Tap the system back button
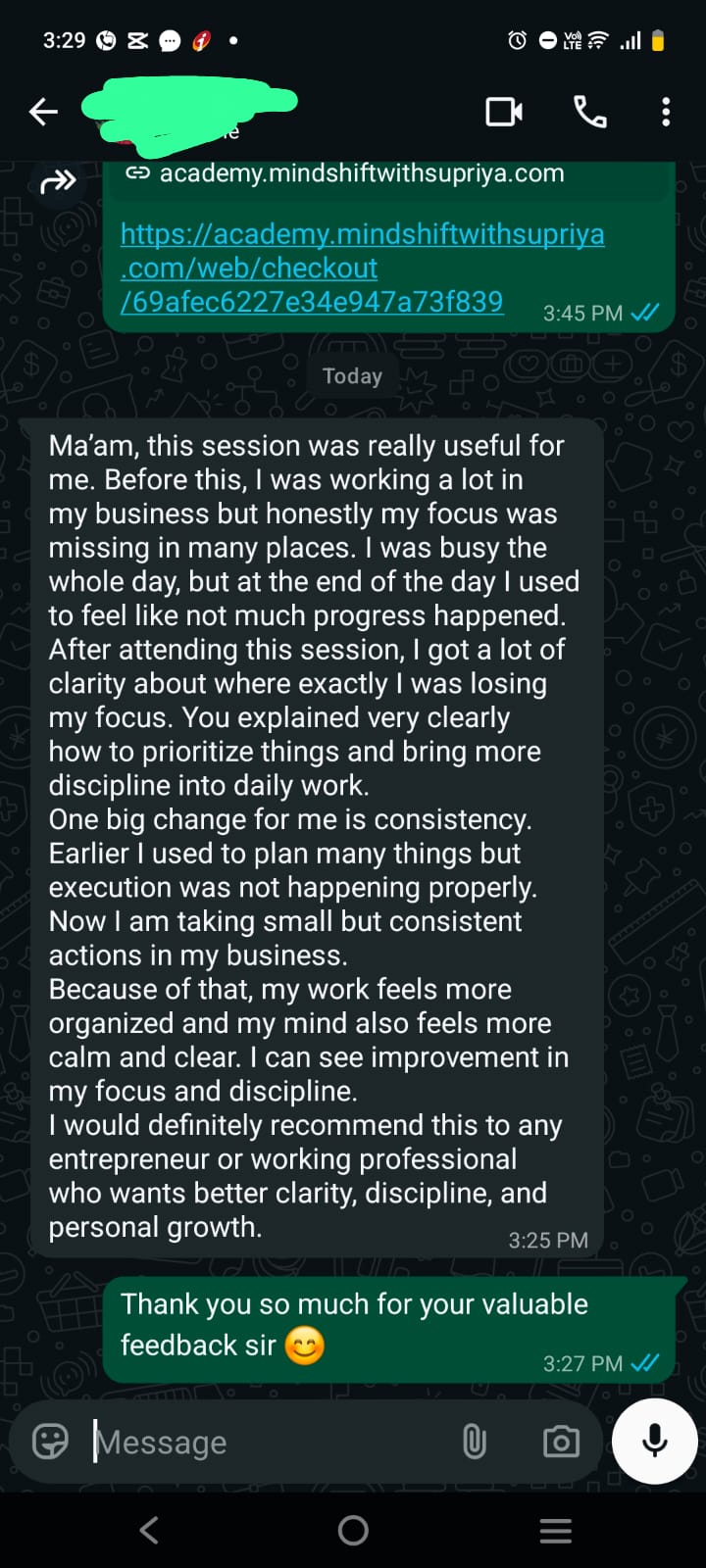 coord(149,1530)
